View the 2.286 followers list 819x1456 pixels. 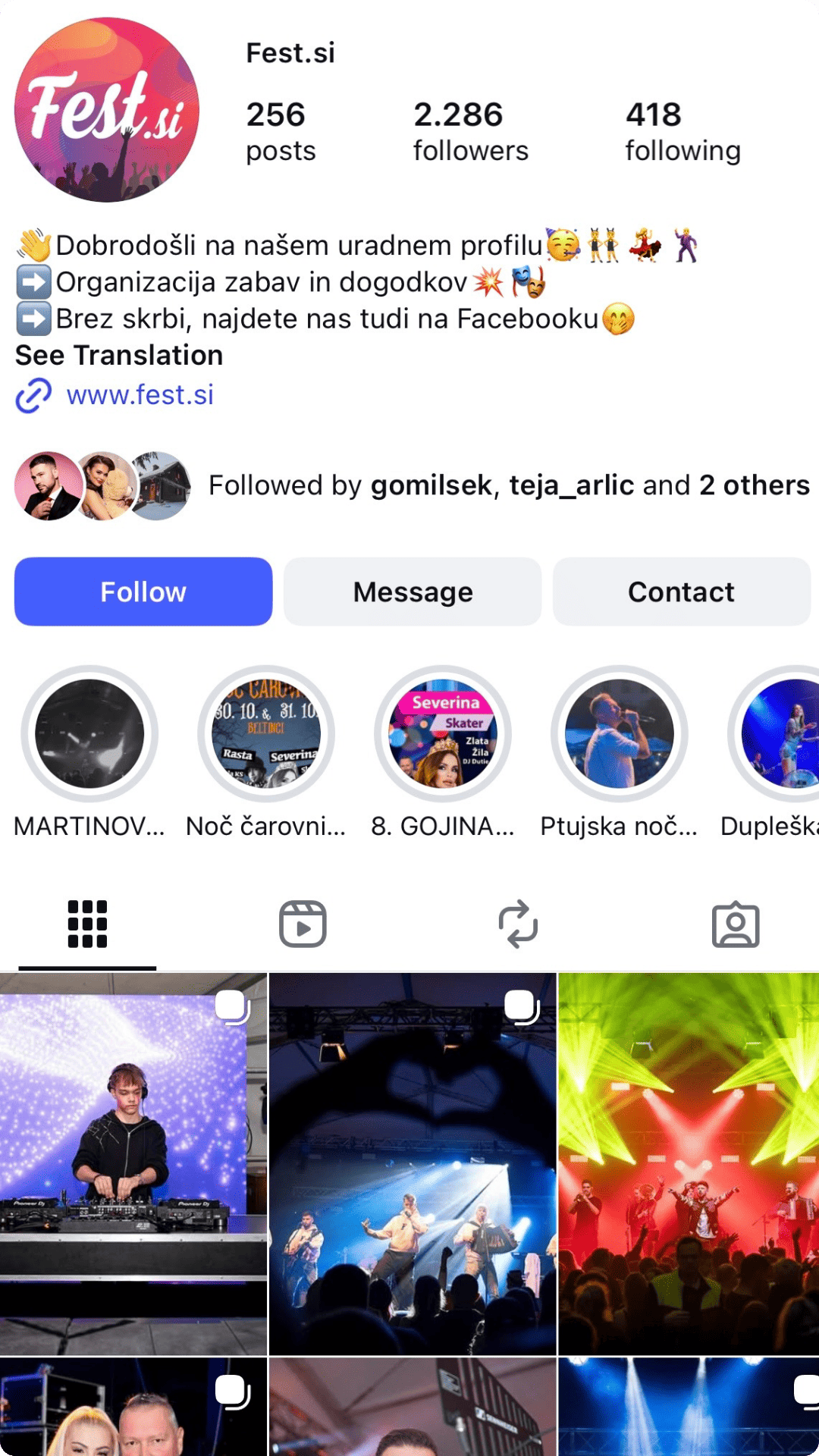click(x=470, y=131)
